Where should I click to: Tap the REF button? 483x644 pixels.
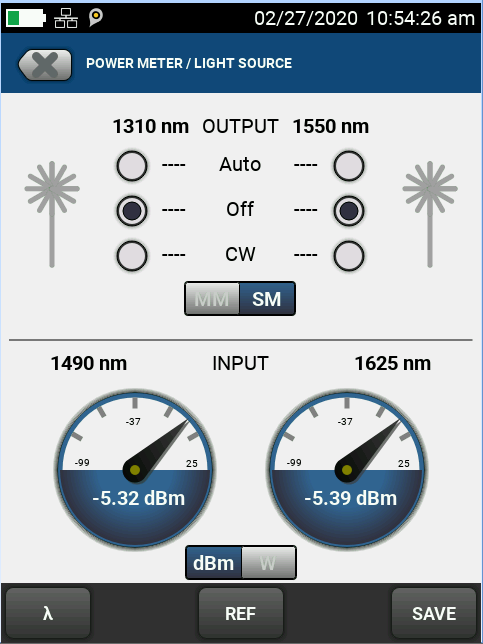coord(241,613)
